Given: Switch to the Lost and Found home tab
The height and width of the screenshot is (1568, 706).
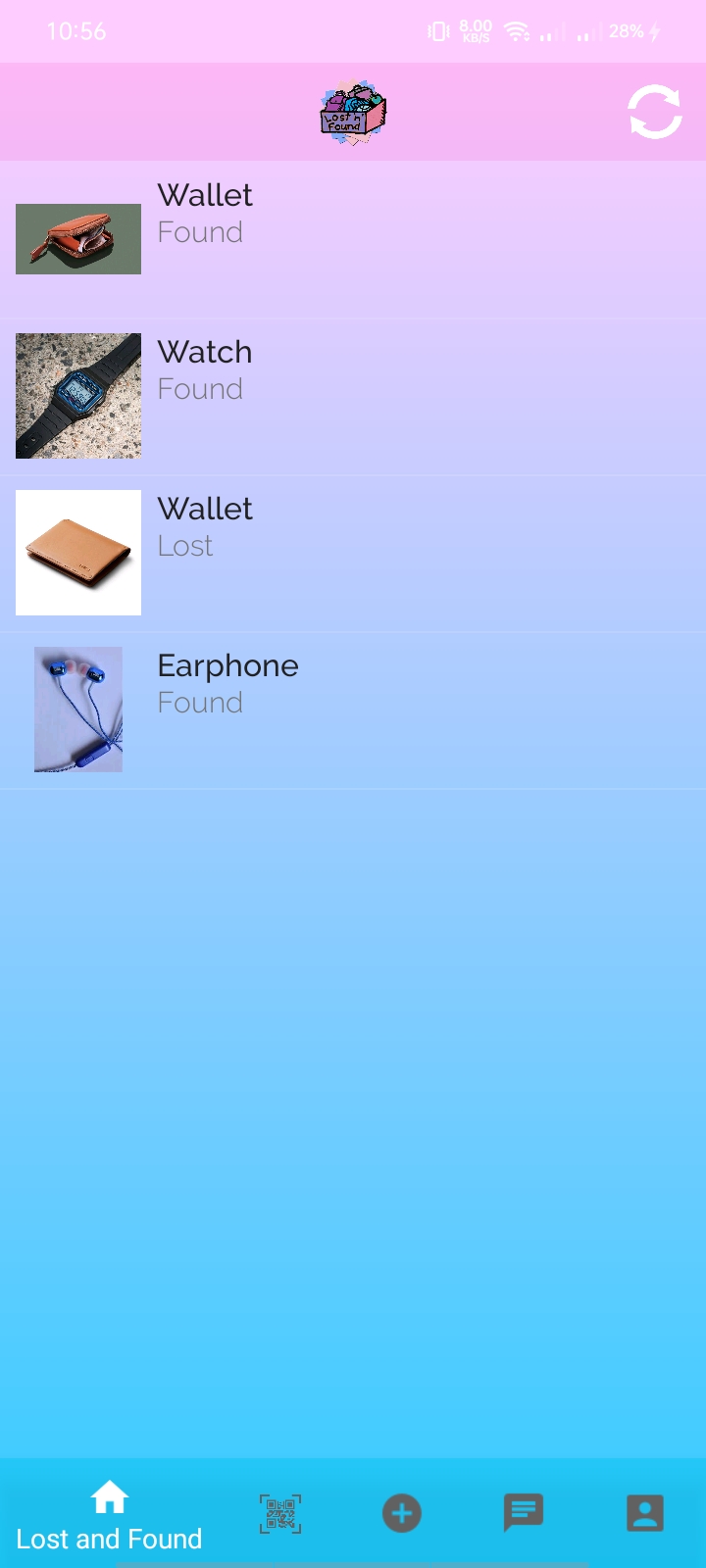Looking at the screenshot, I should click(x=109, y=1515).
